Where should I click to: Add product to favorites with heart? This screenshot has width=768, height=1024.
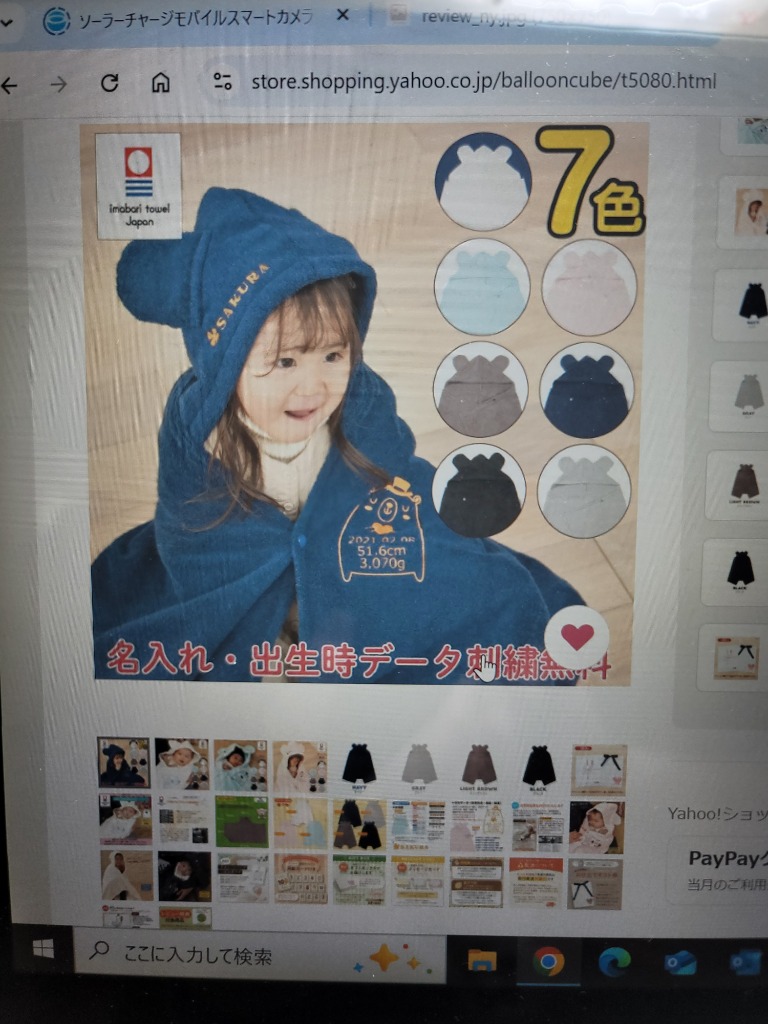[x=577, y=637]
